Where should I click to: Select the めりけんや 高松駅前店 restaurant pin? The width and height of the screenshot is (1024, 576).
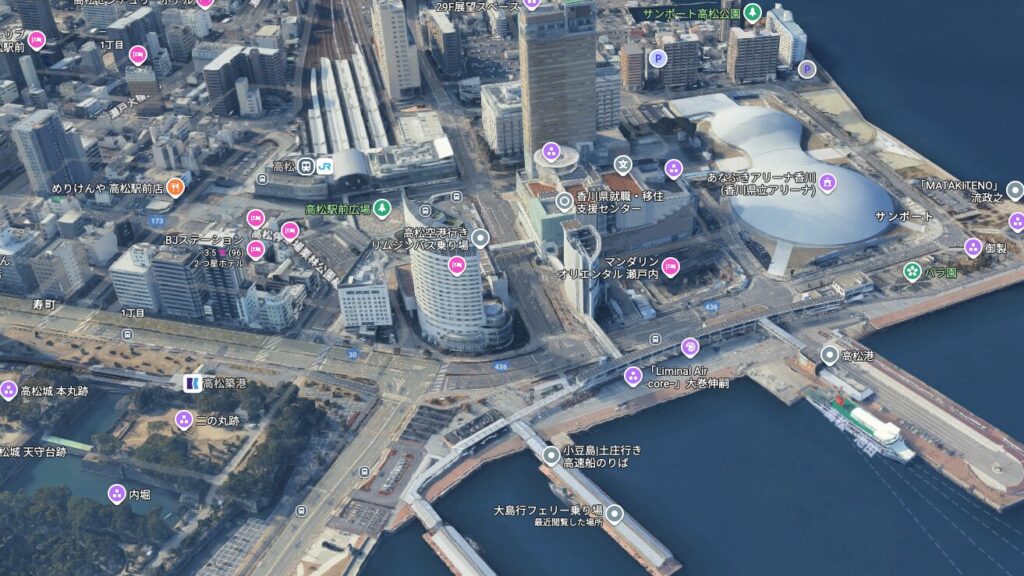click(x=176, y=187)
